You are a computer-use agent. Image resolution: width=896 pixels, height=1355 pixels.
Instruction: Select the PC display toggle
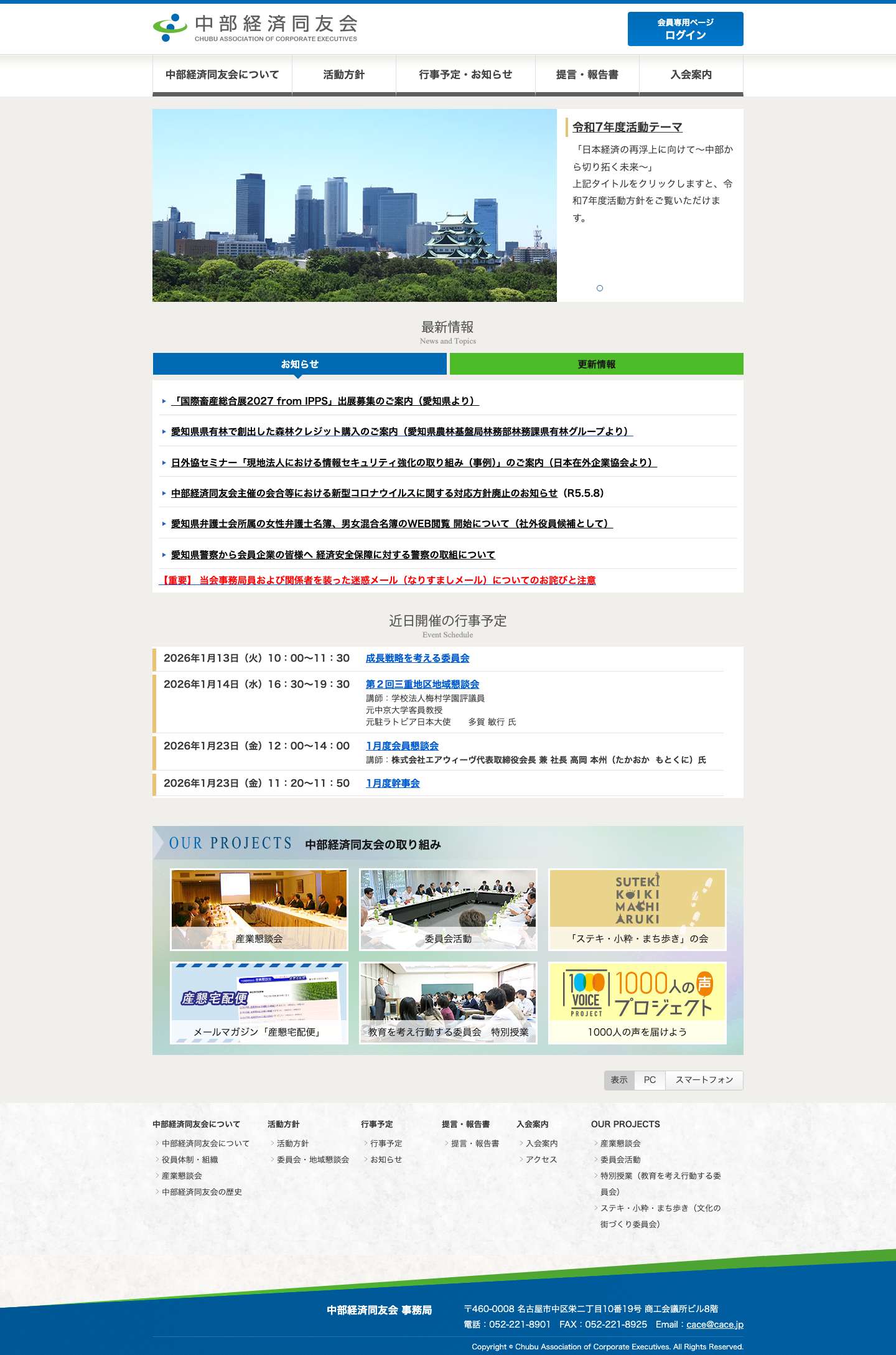pos(648,1080)
